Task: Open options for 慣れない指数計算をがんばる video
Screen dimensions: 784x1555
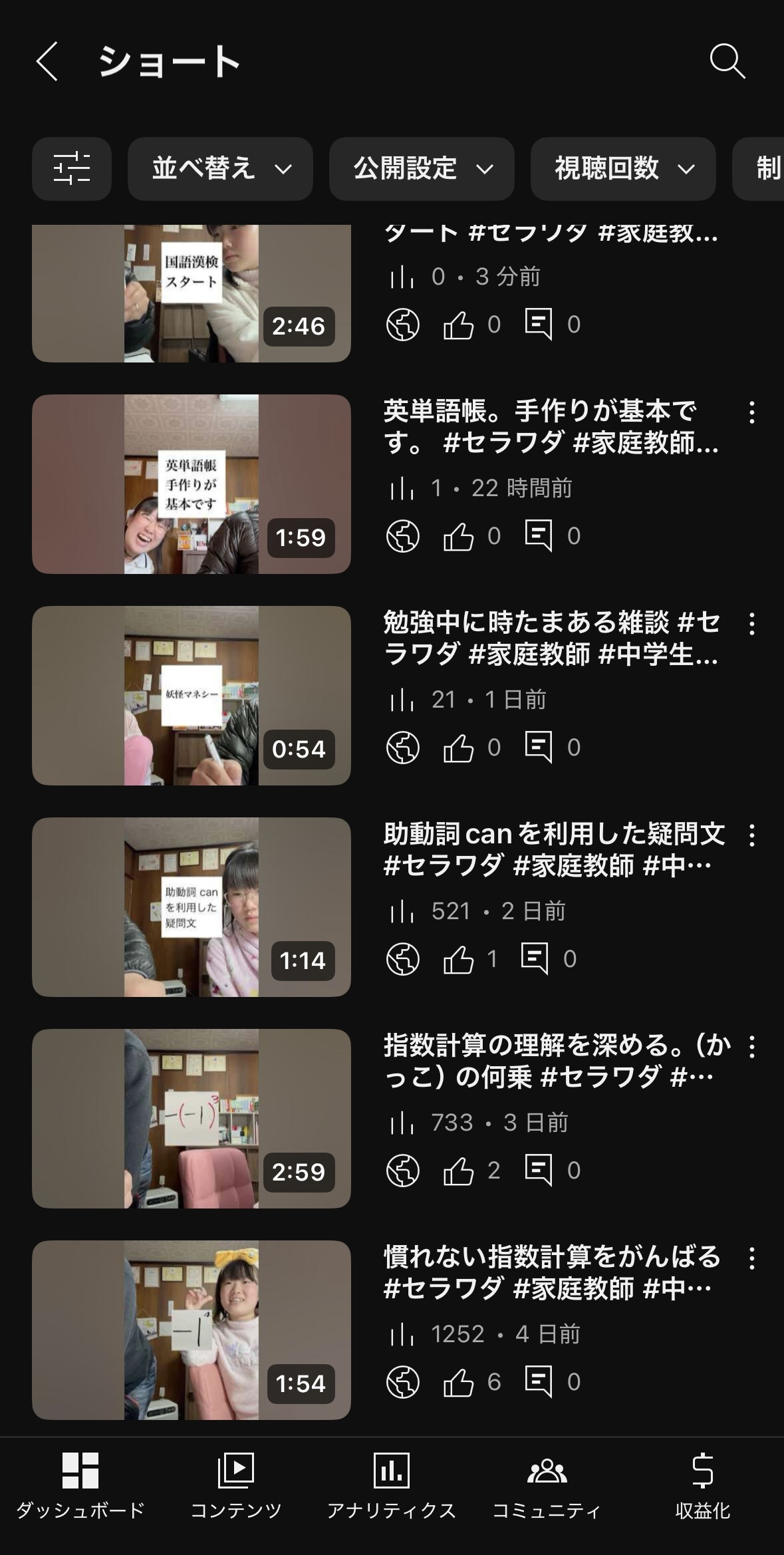Action: click(x=751, y=1259)
